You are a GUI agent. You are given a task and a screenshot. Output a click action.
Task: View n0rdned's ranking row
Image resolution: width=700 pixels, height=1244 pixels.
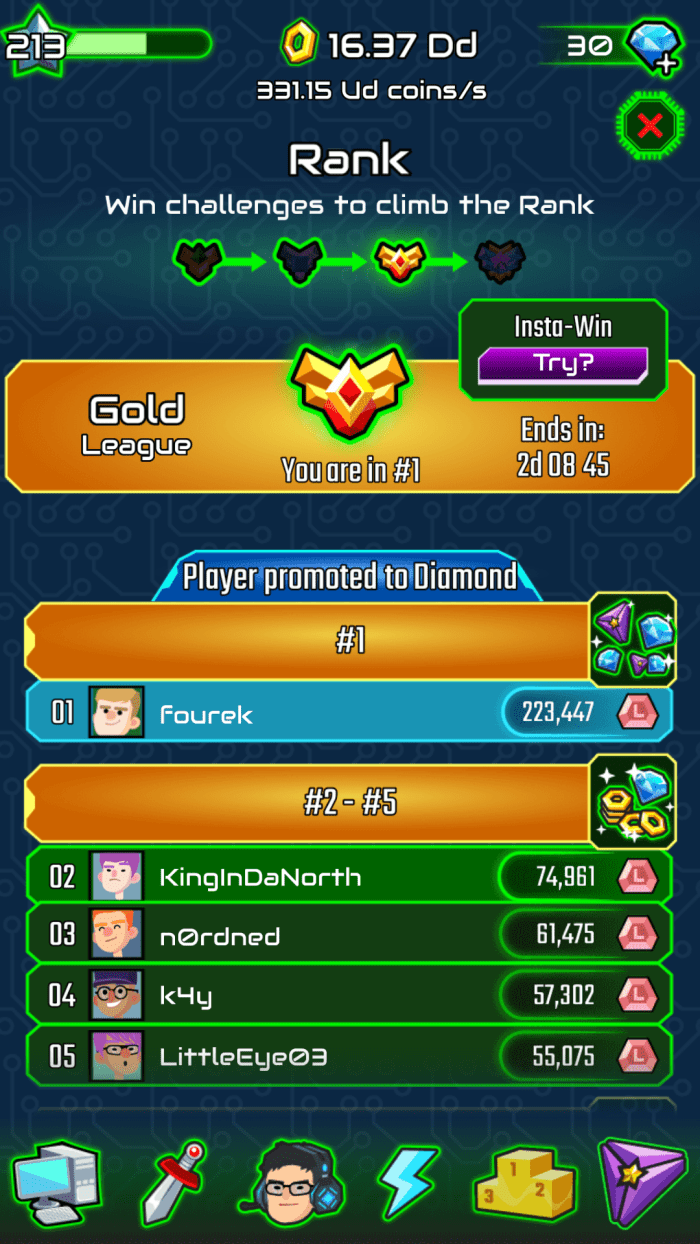tap(348, 935)
